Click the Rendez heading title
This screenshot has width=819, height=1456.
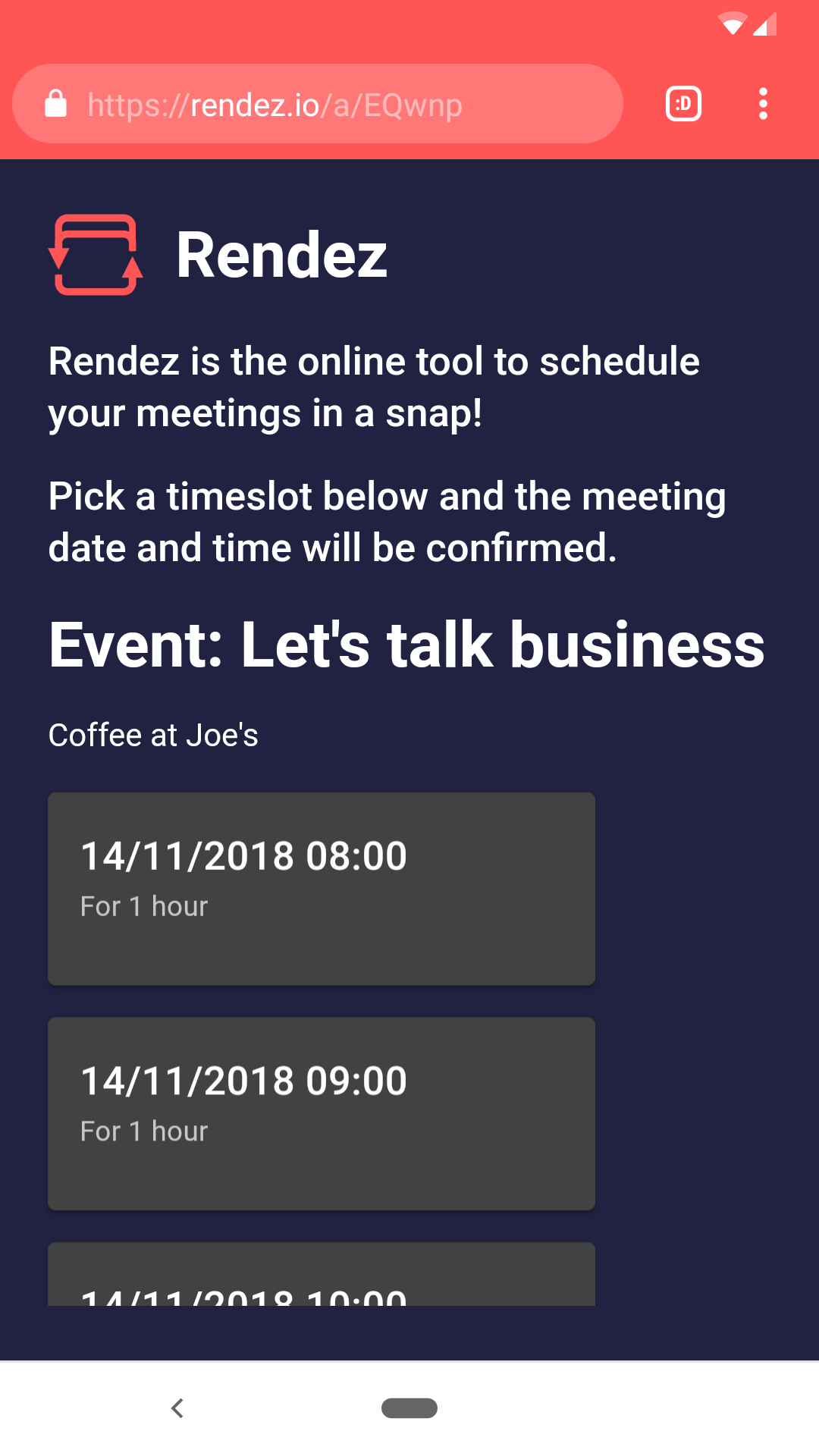click(282, 255)
